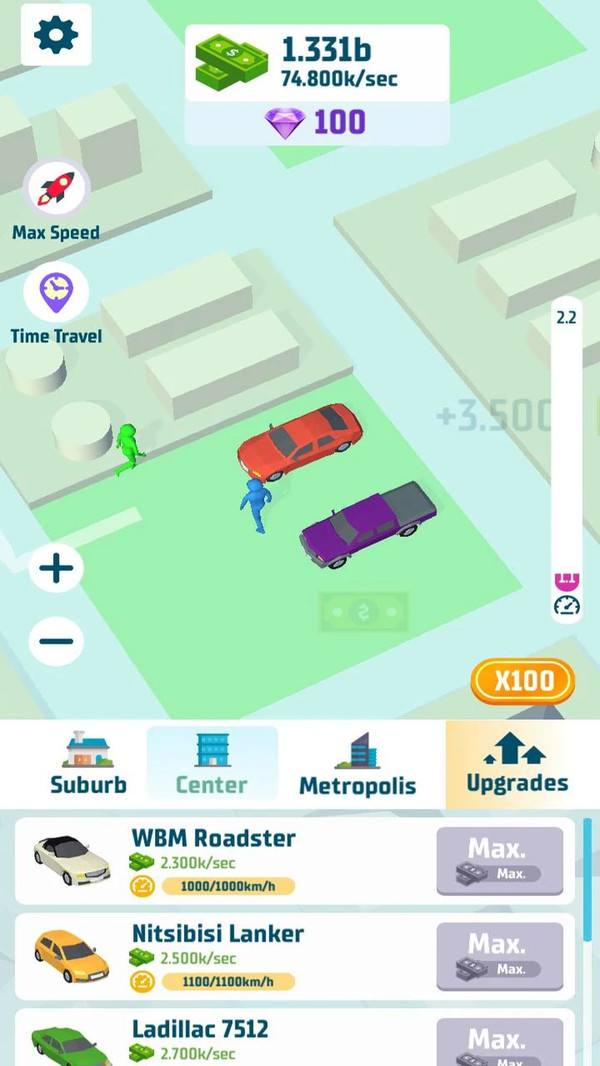Zoom out with the minus button

[56, 641]
